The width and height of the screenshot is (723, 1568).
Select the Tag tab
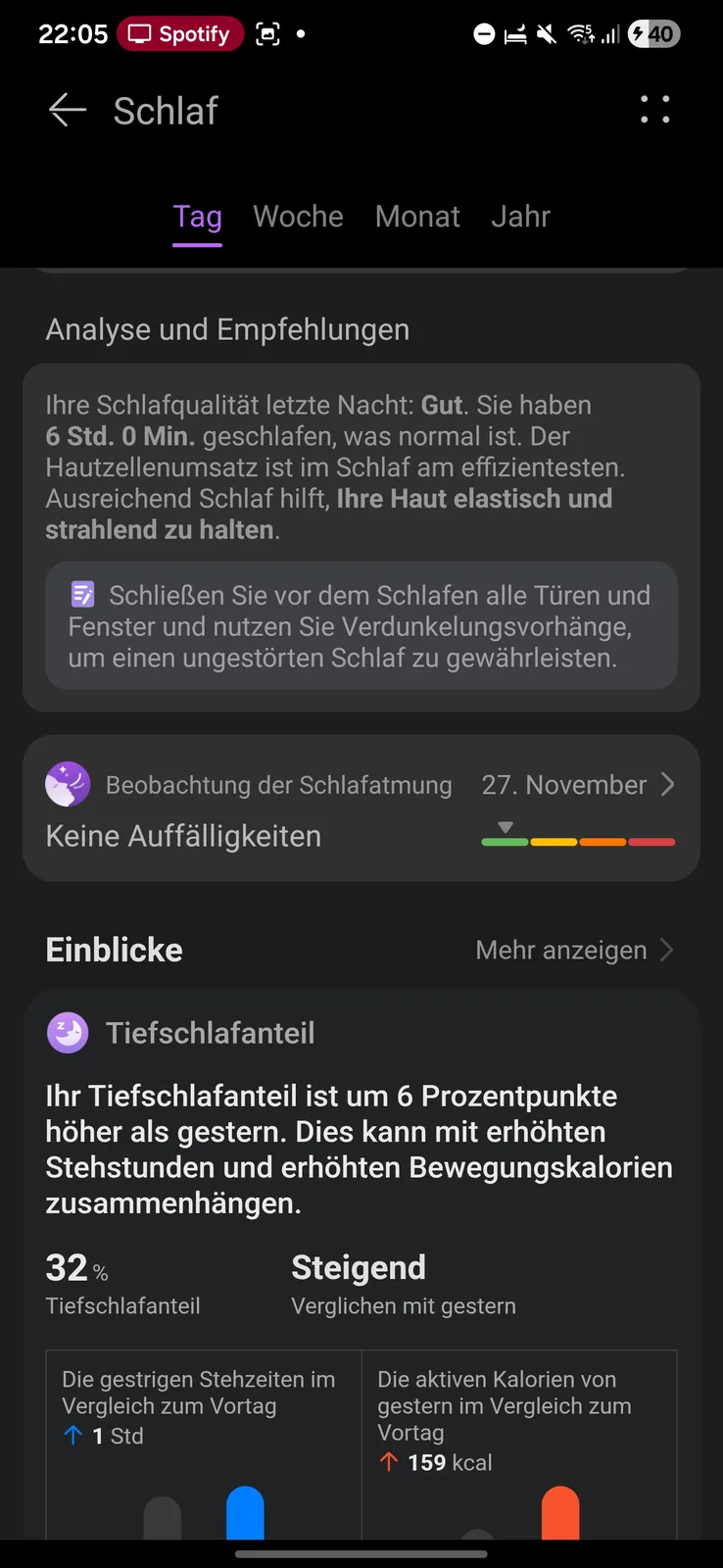point(197,217)
